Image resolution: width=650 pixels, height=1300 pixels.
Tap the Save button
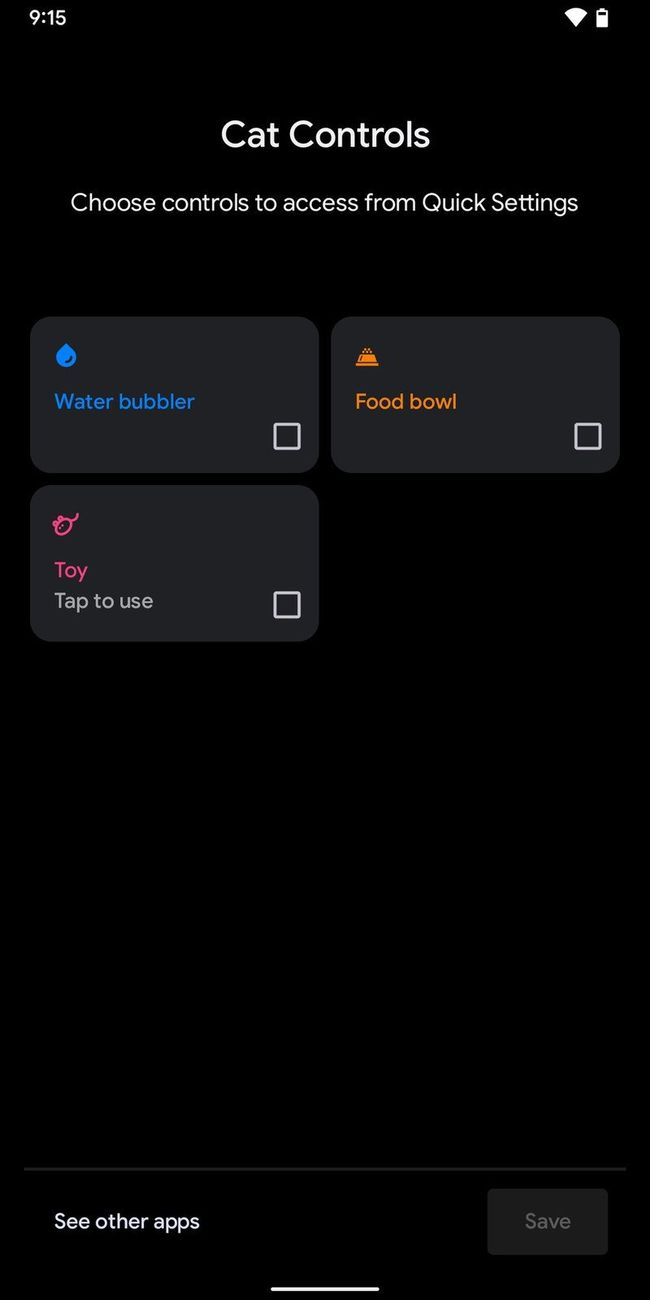547,1221
